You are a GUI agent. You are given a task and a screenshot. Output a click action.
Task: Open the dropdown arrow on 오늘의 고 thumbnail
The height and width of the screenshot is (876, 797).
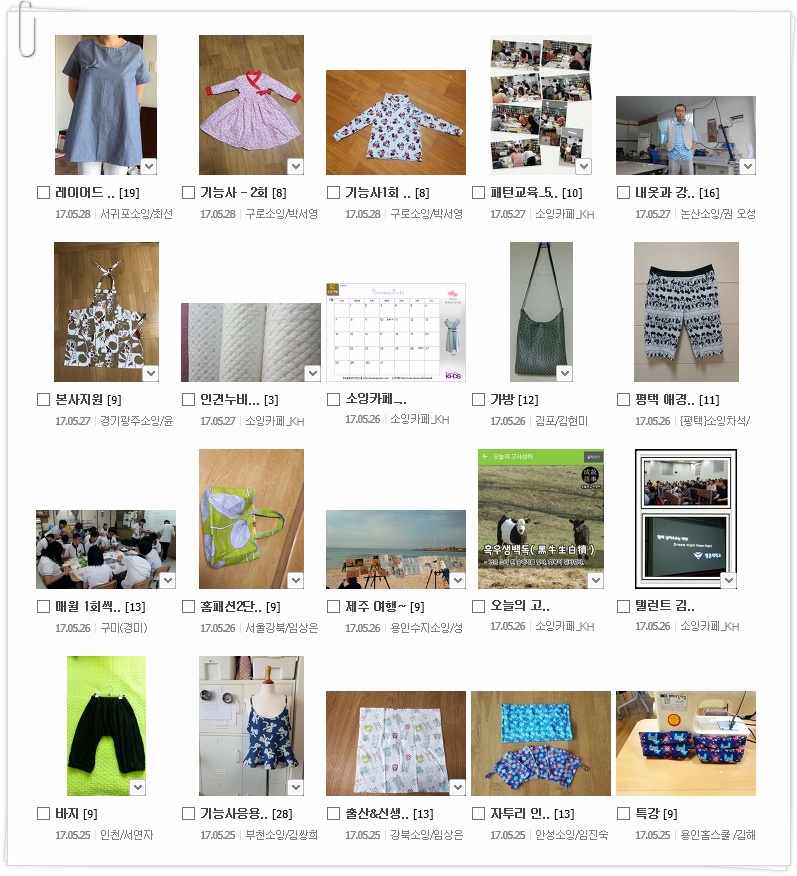[x=596, y=580]
